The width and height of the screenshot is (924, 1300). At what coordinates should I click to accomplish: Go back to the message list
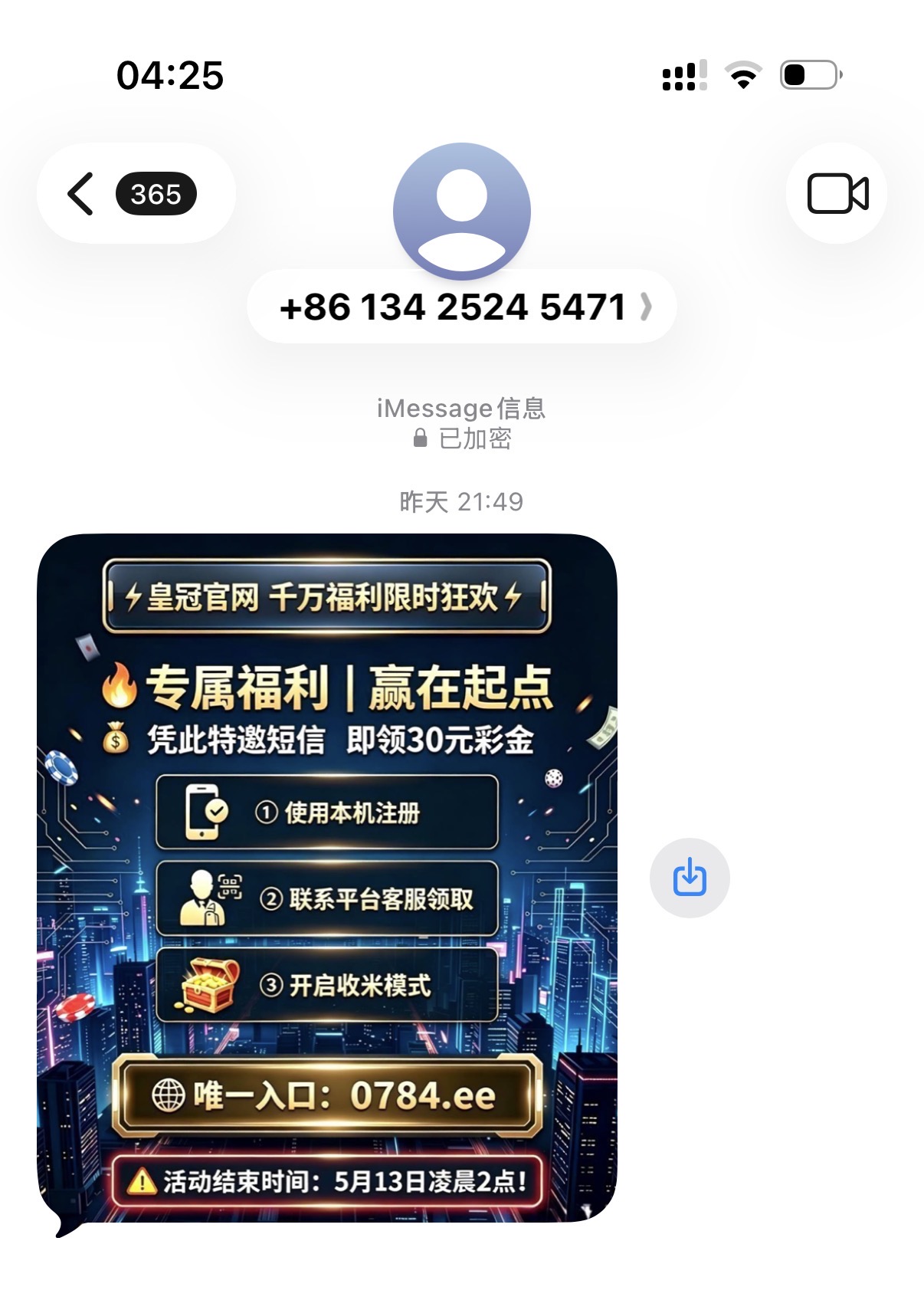point(136,193)
